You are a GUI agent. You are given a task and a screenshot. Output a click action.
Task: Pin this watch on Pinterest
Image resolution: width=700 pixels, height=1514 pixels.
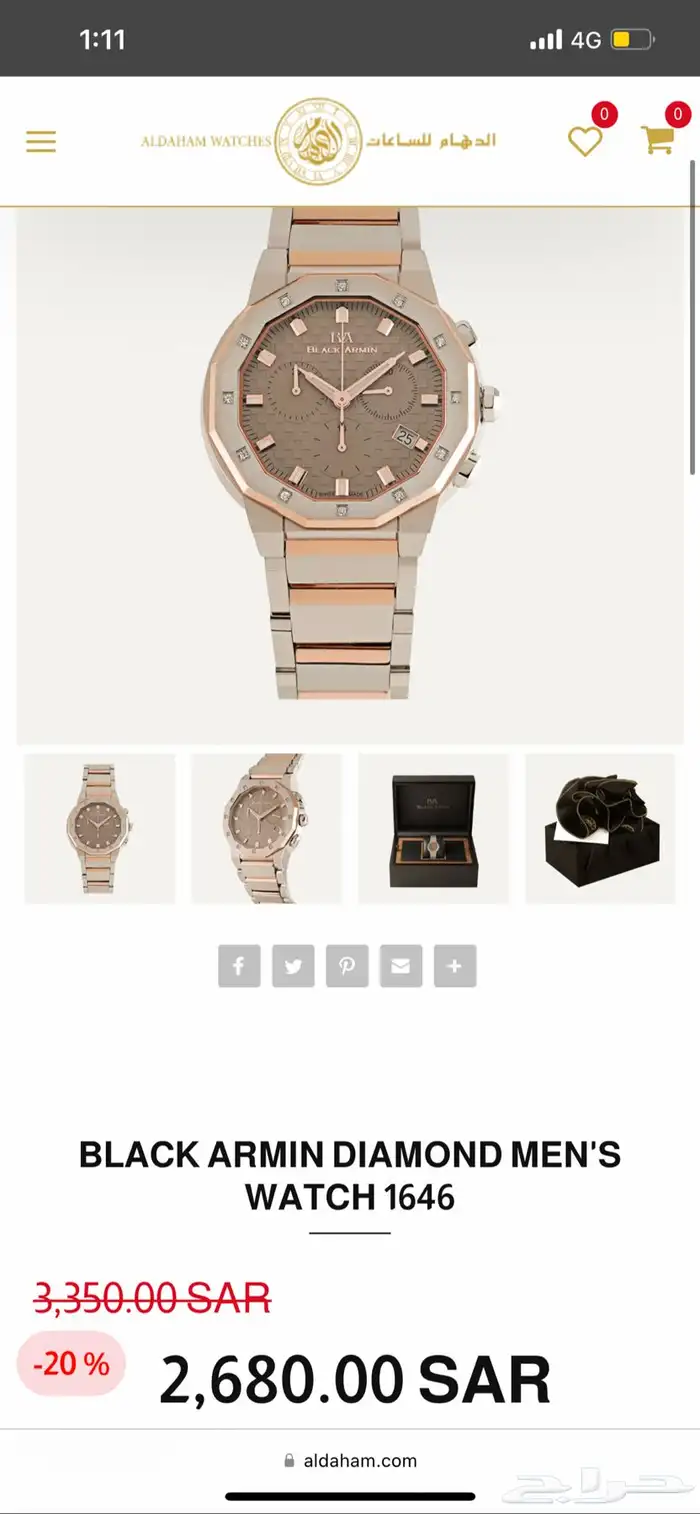(x=347, y=966)
